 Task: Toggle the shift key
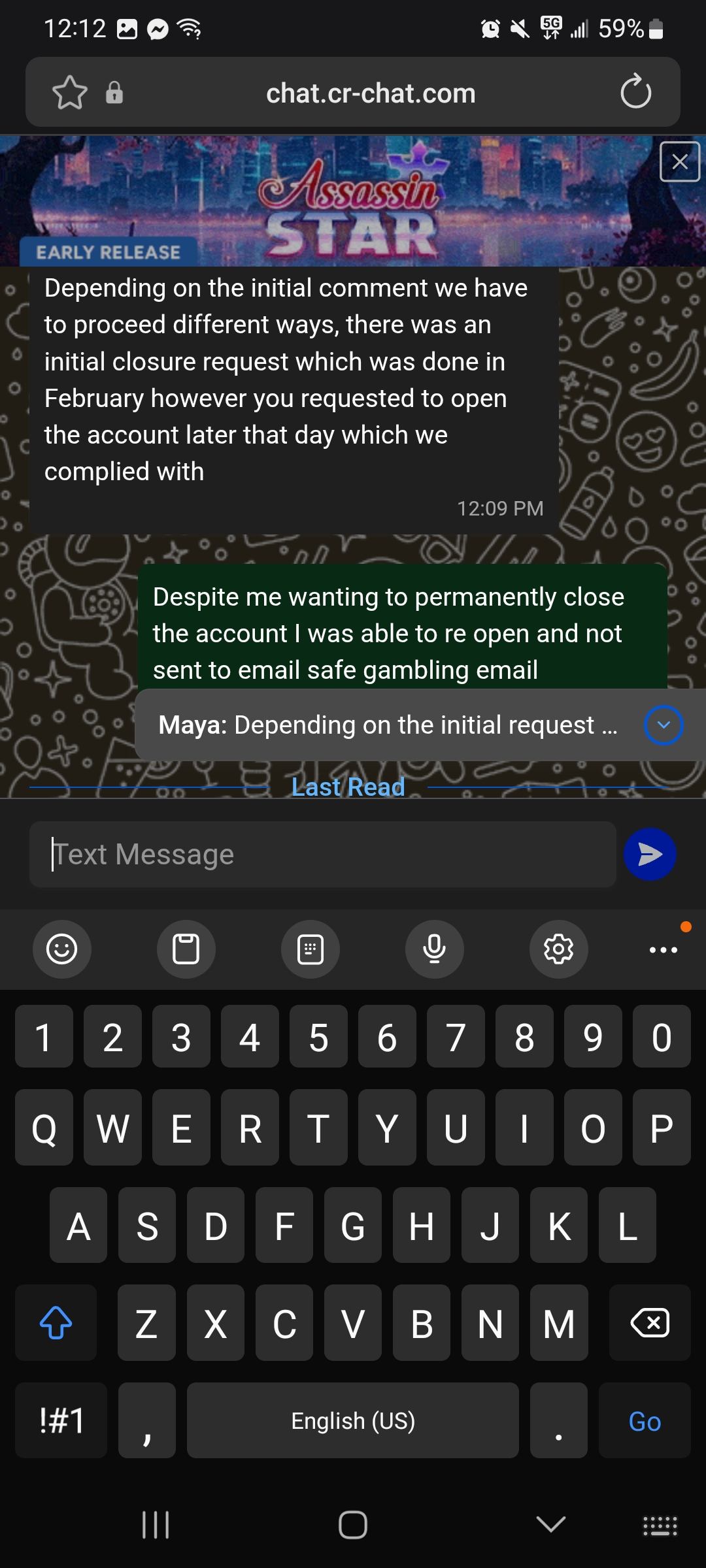[56, 1323]
